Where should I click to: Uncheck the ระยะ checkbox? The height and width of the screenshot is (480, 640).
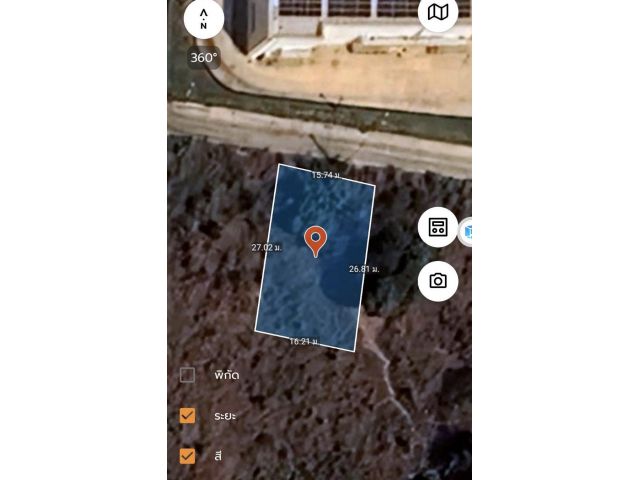click(187, 415)
